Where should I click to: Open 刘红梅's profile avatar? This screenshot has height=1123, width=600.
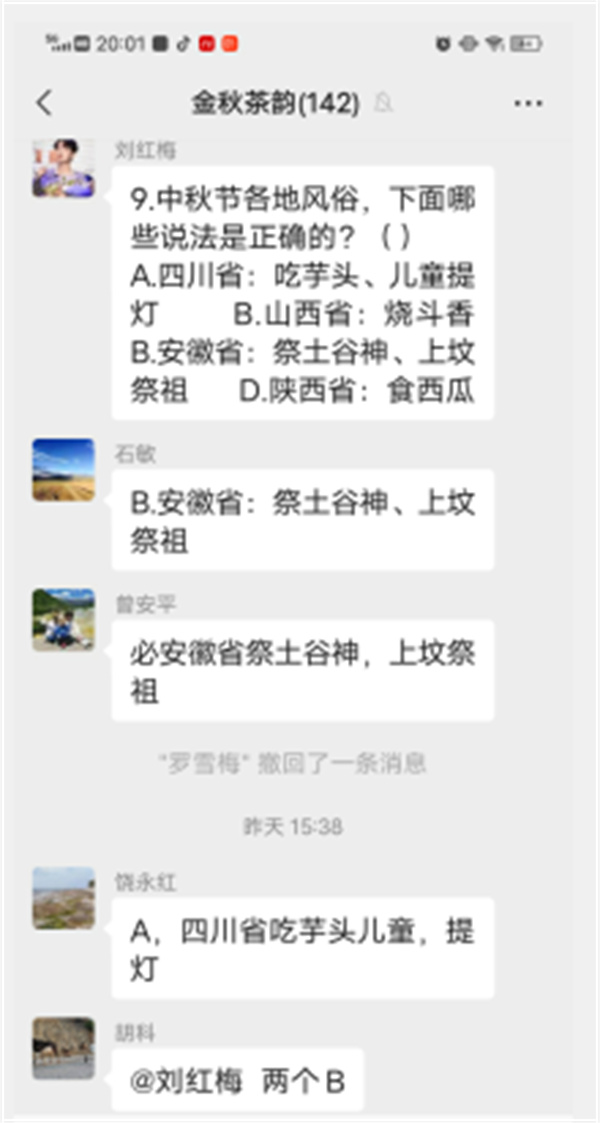(63, 168)
